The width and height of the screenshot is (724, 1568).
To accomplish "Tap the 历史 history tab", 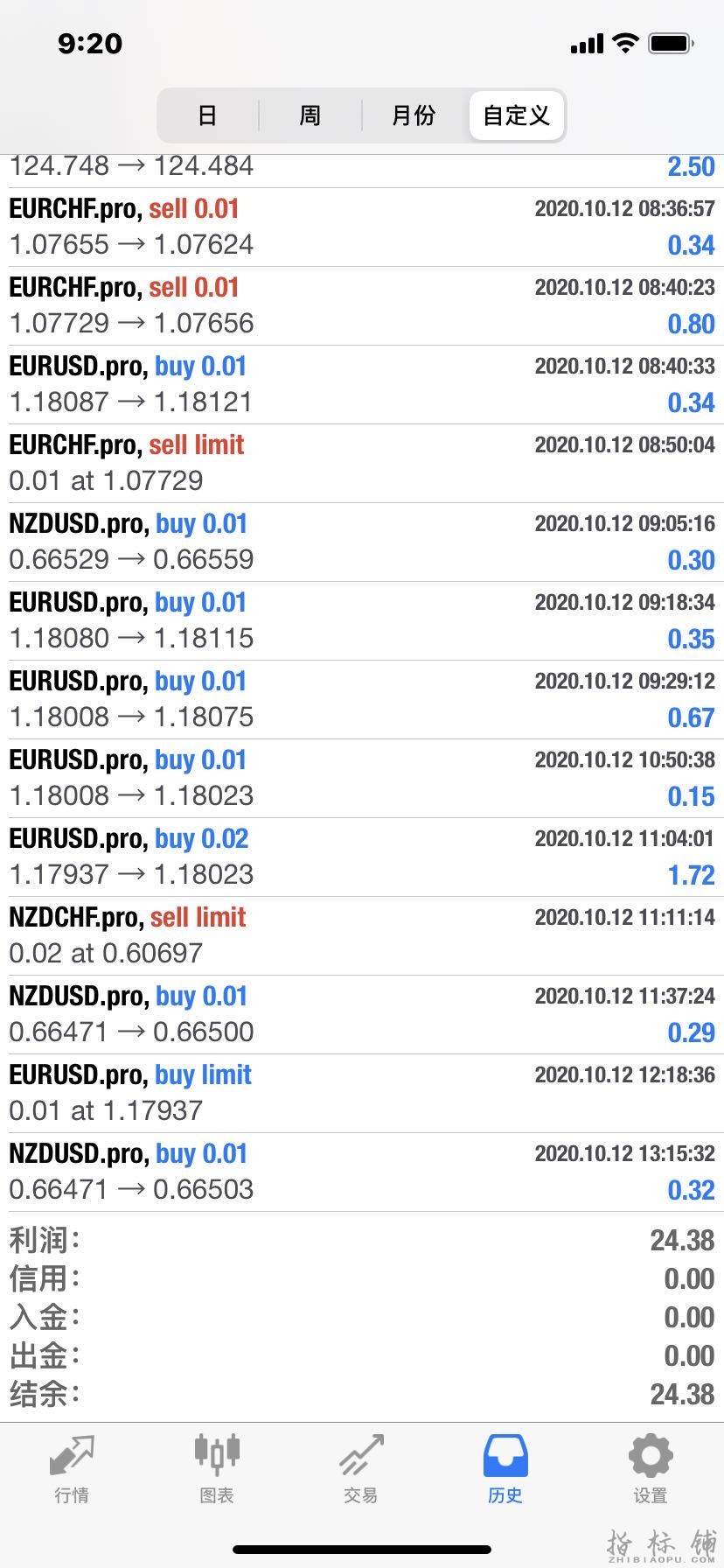I will (505, 1470).
